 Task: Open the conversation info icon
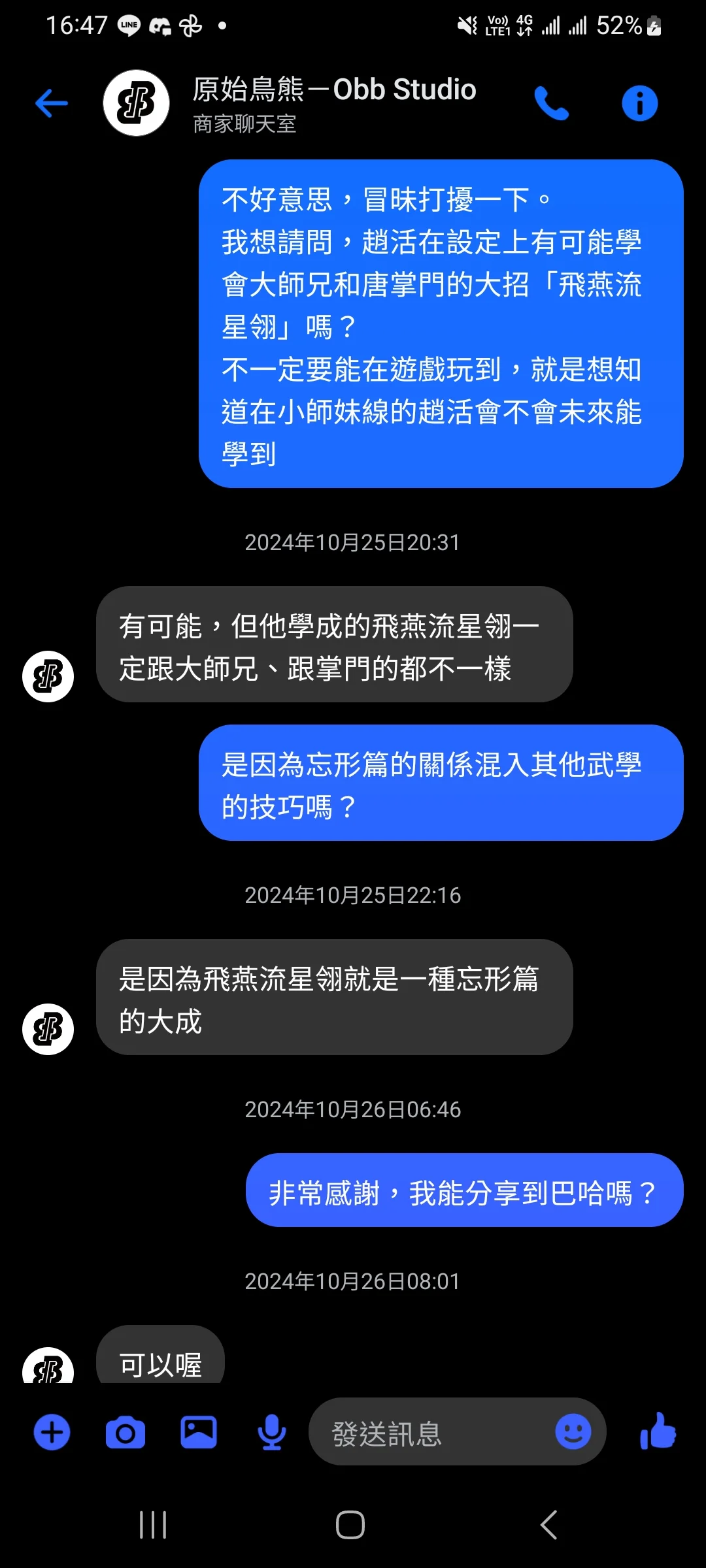pos(639,103)
